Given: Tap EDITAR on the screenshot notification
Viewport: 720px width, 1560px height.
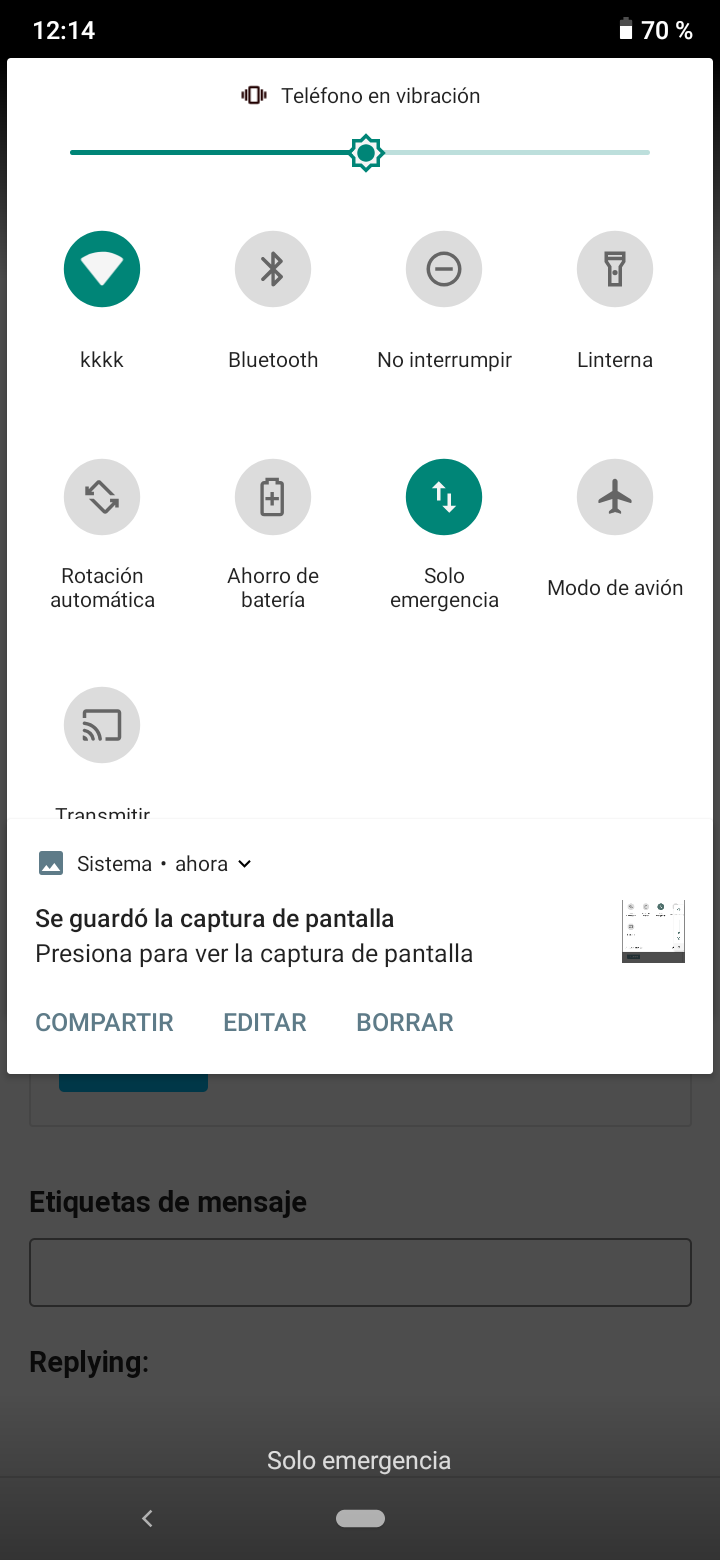Looking at the screenshot, I should coord(265,1022).
